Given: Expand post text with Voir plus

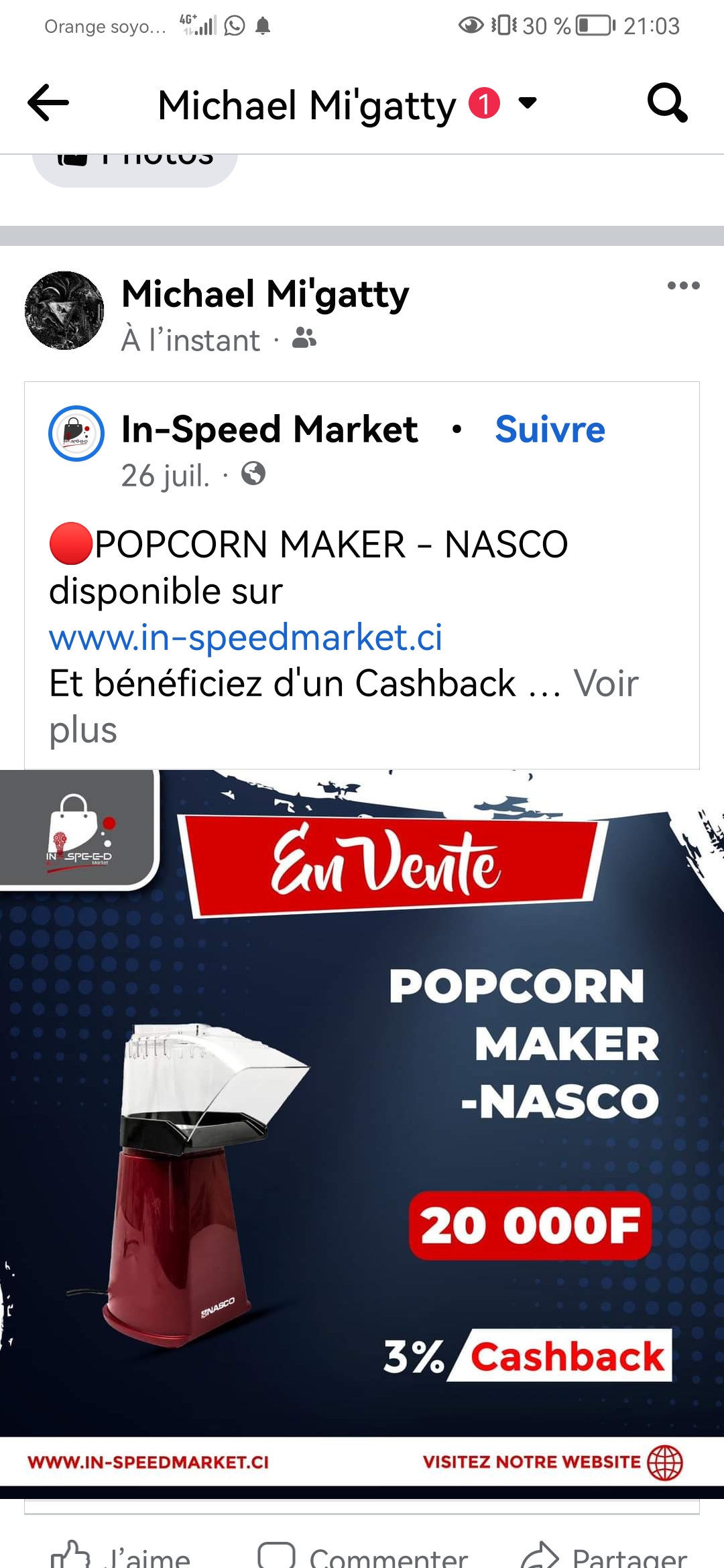Looking at the screenshot, I should click(x=605, y=685).
